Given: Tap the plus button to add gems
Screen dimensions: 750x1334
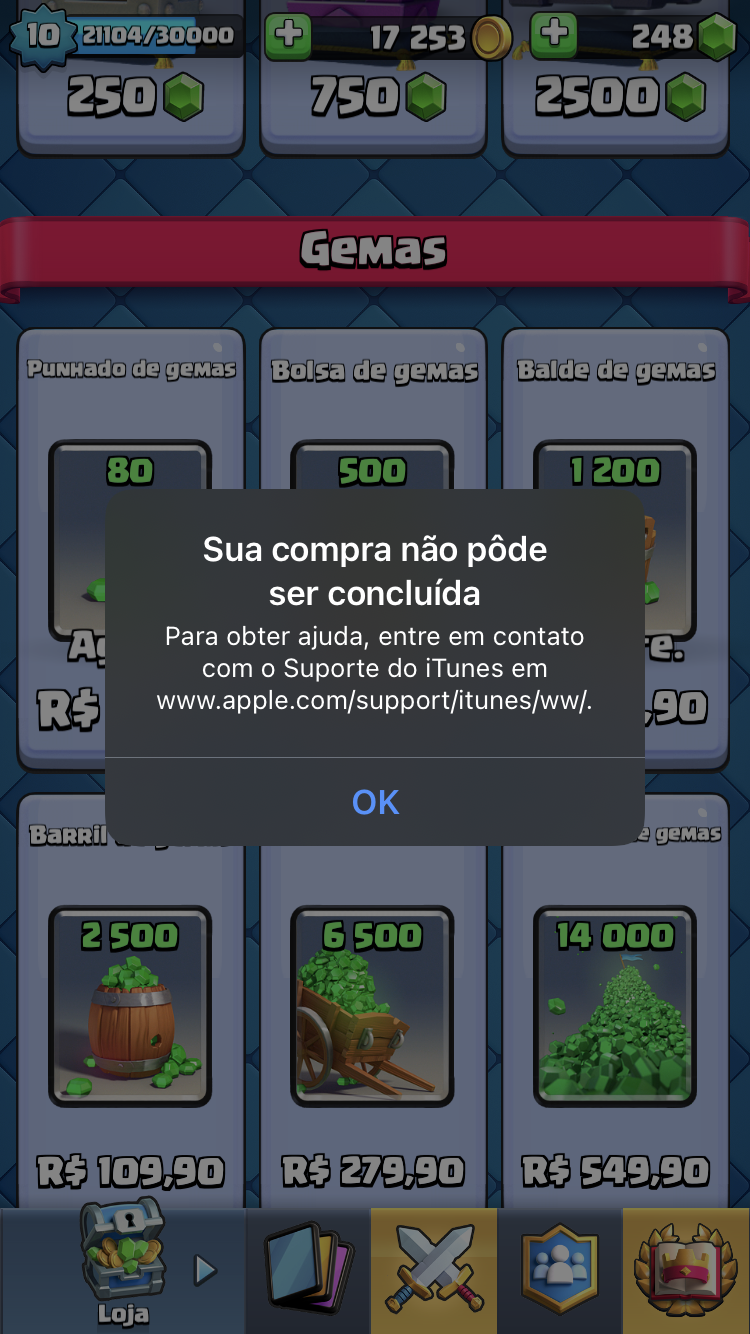Looking at the screenshot, I should [553, 37].
